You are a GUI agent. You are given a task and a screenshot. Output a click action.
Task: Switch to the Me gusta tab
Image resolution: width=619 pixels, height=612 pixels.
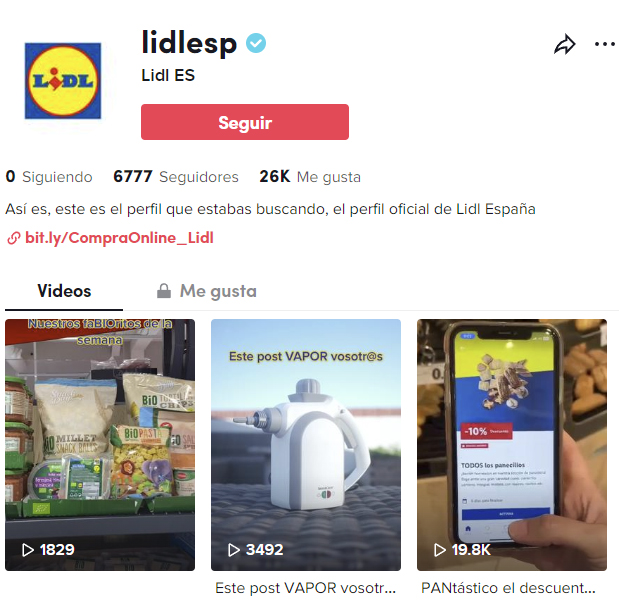coord(207,292)
